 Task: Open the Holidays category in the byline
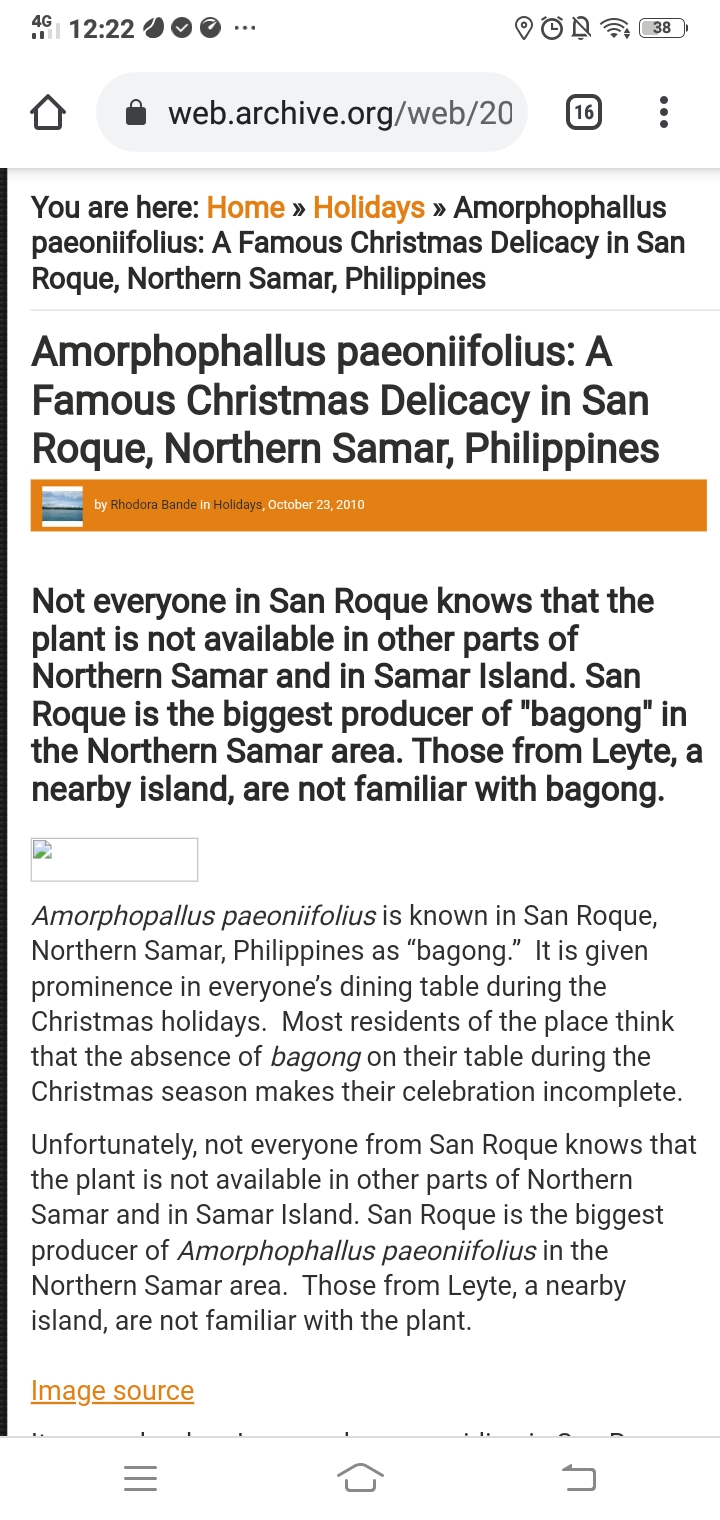pyautogui.click(x=238, y=505)
